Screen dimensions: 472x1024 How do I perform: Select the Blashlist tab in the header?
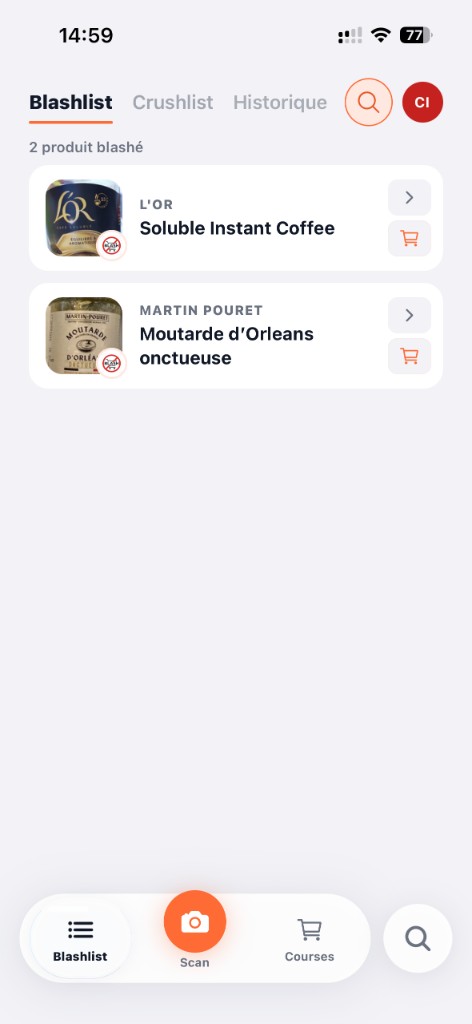(x=71, y=103)
